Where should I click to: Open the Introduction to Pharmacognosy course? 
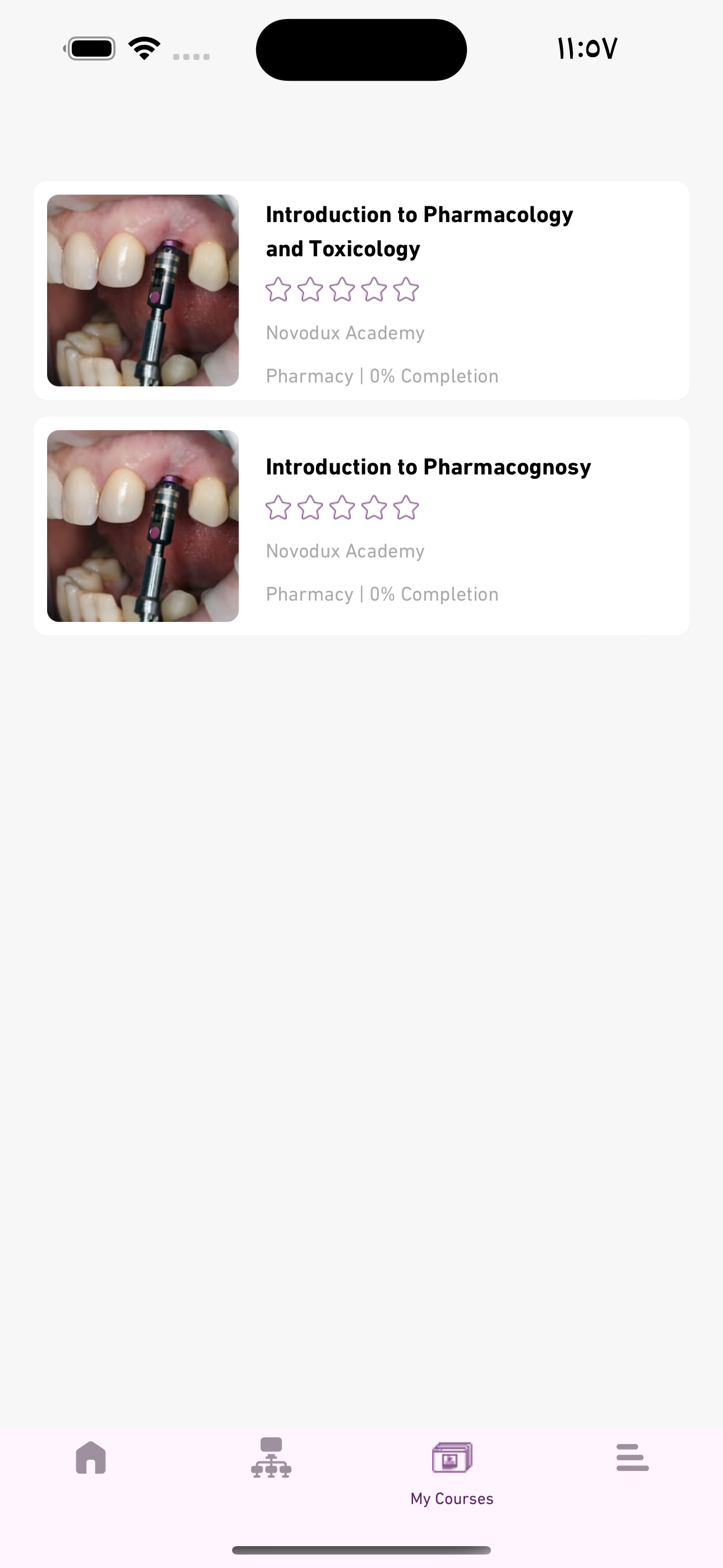point(361,526)
